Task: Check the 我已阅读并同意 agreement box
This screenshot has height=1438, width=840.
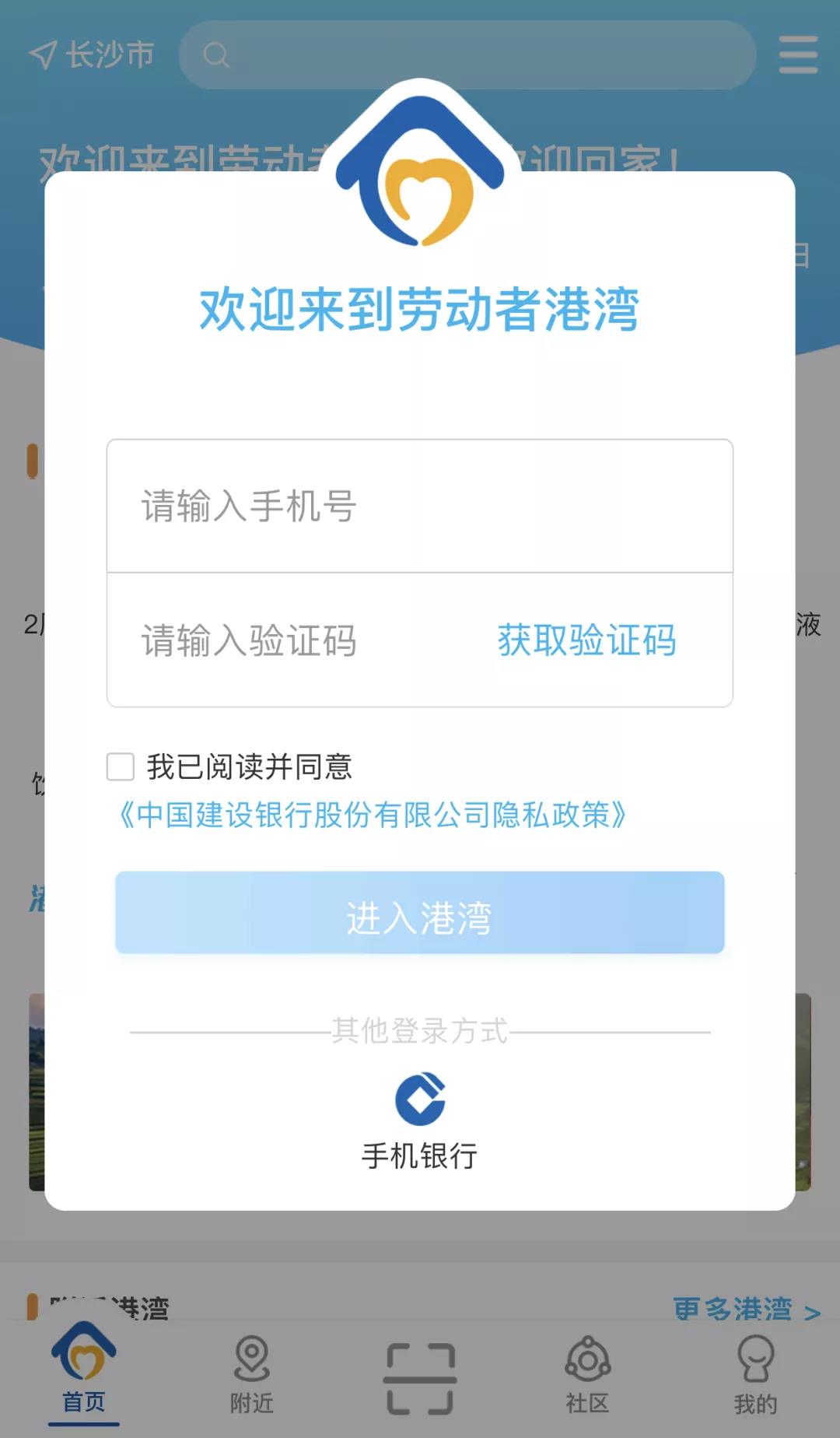Action: click(x=121, y=766)
